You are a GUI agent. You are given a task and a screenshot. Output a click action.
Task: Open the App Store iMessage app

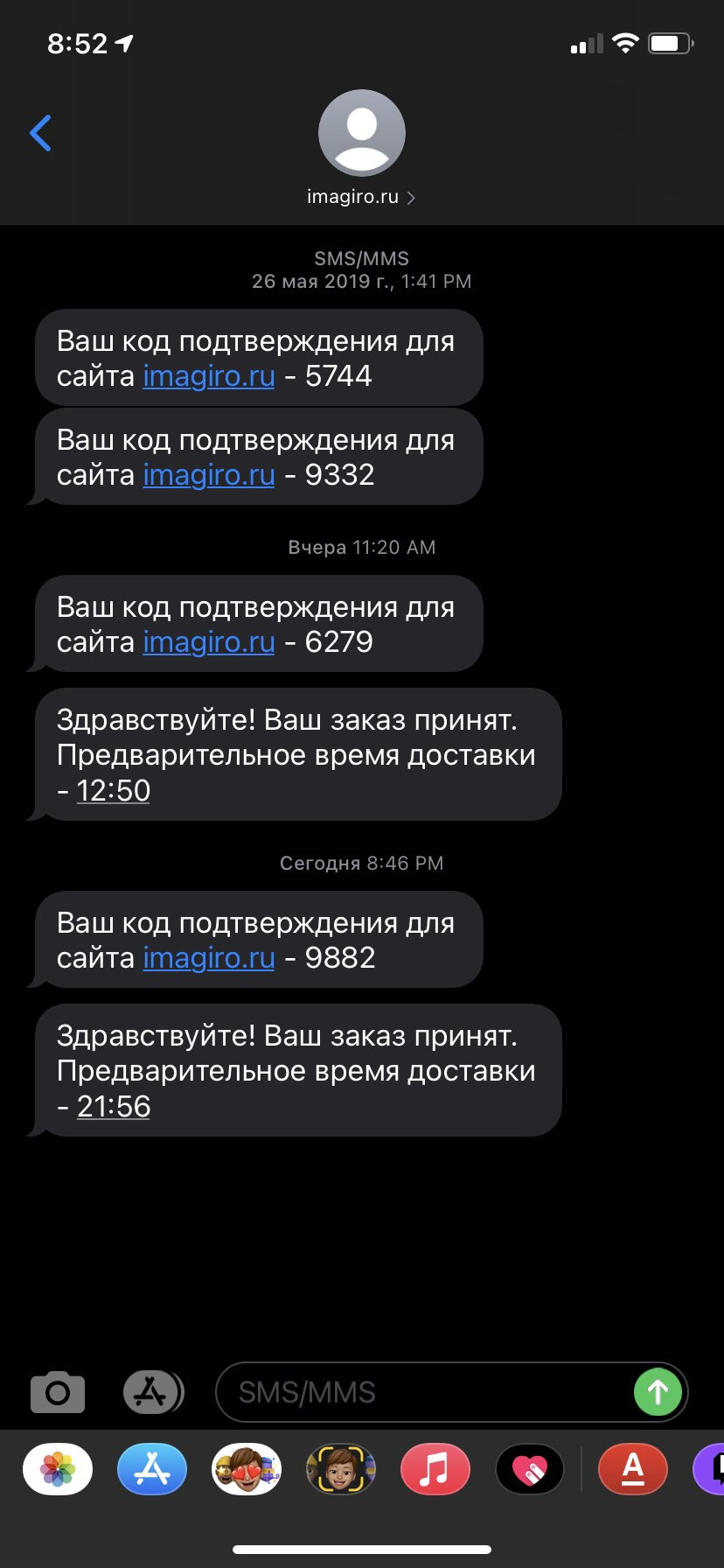(152, 1469)
